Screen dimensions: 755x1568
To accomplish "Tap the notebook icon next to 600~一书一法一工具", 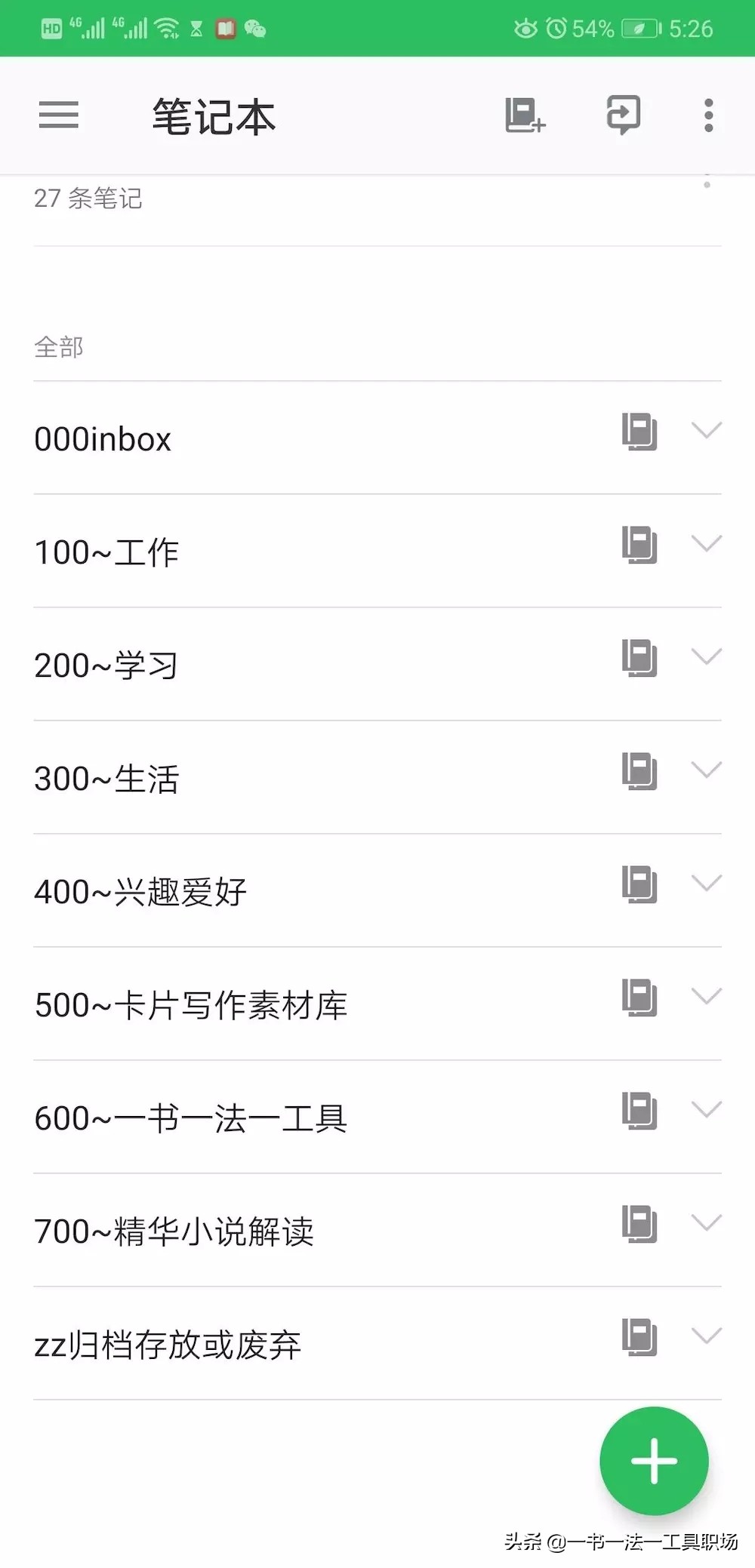I will 639,1111.
